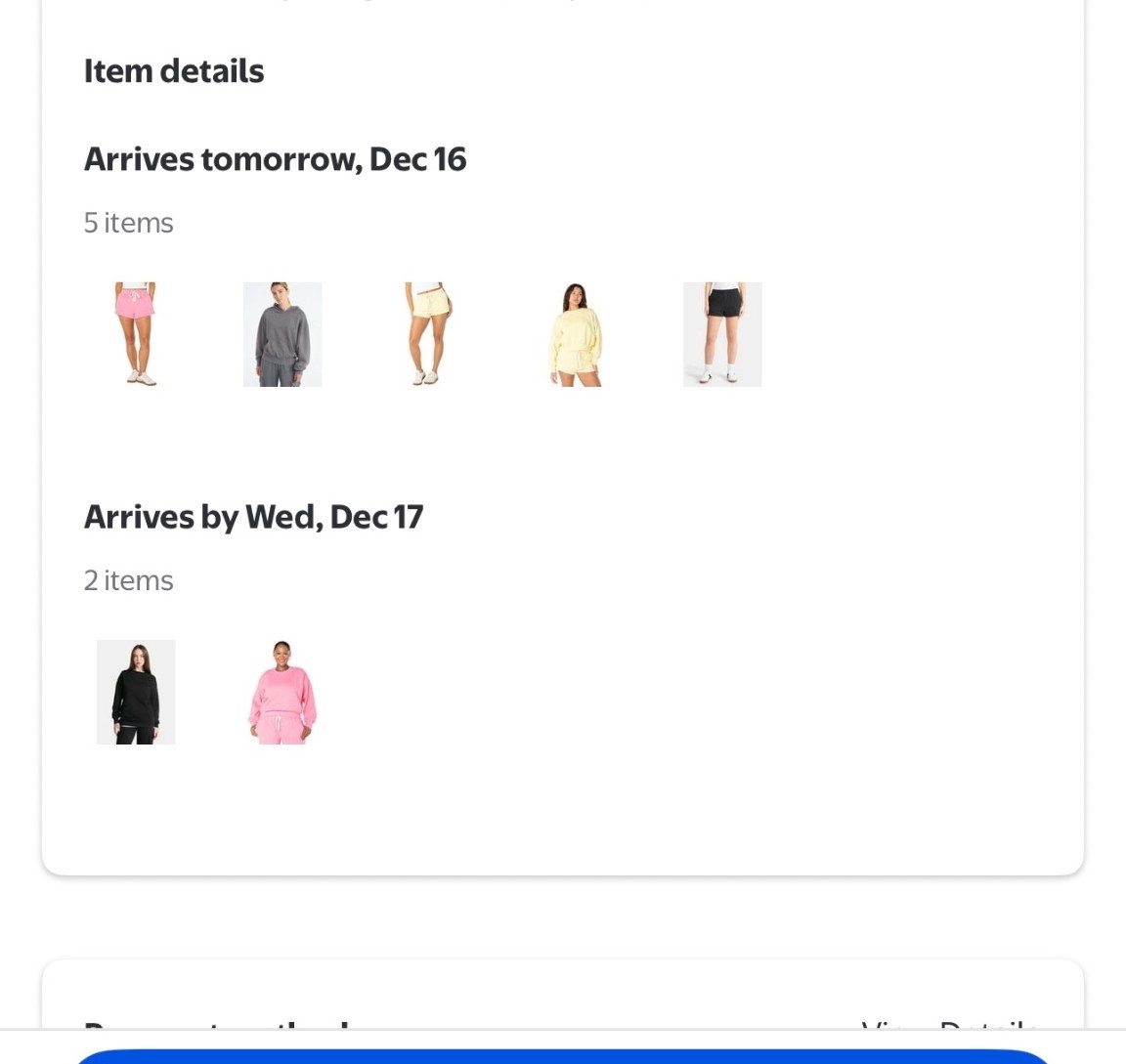
Task: Open the yellow sweatshirt set item
Action: [576, 334]
